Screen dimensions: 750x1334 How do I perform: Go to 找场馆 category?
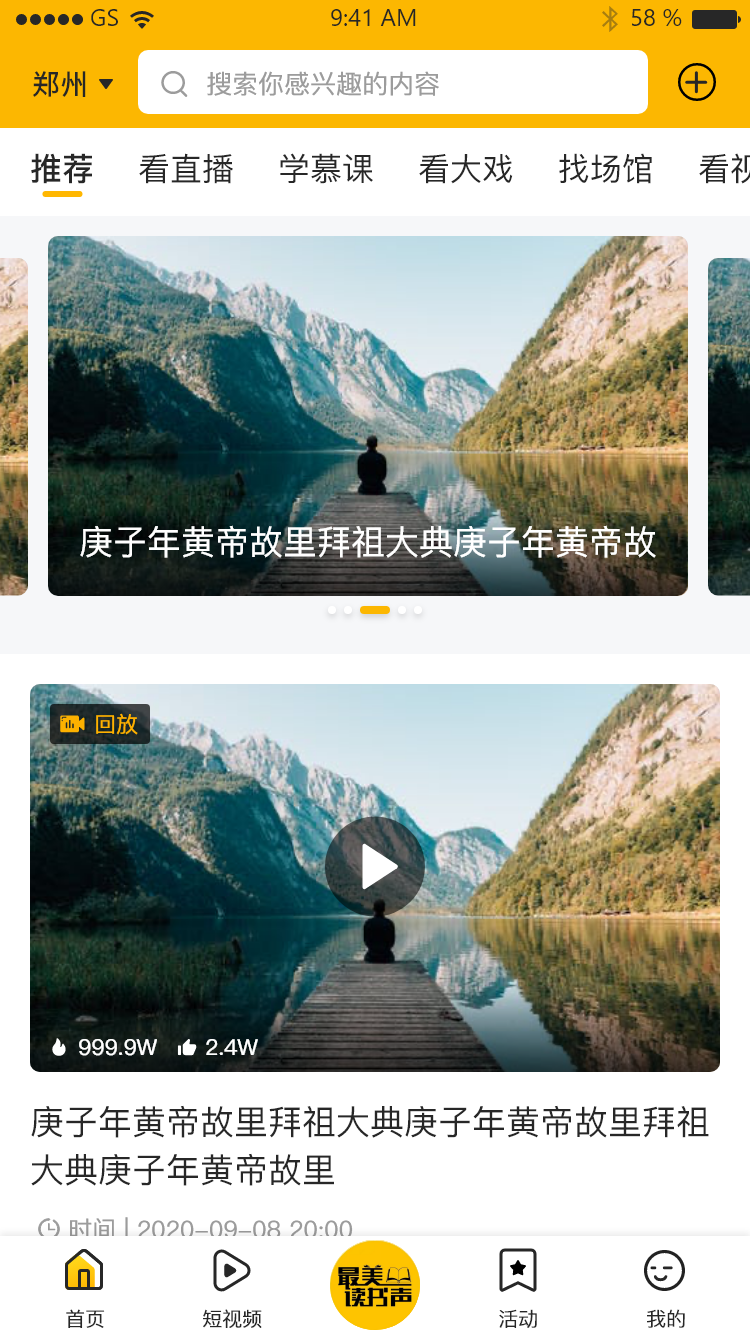click(606, 170)
